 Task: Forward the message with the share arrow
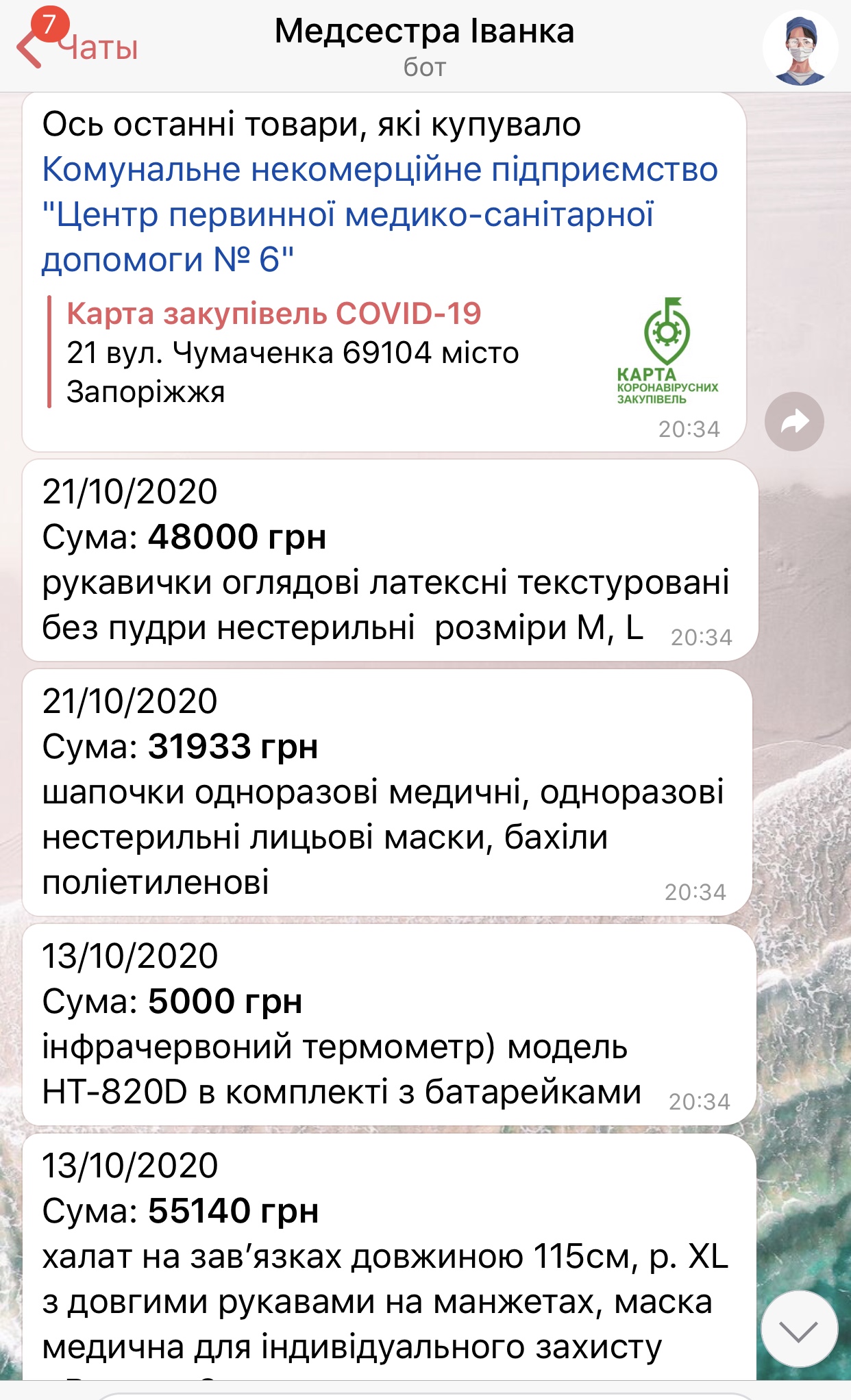click(794, 421)
